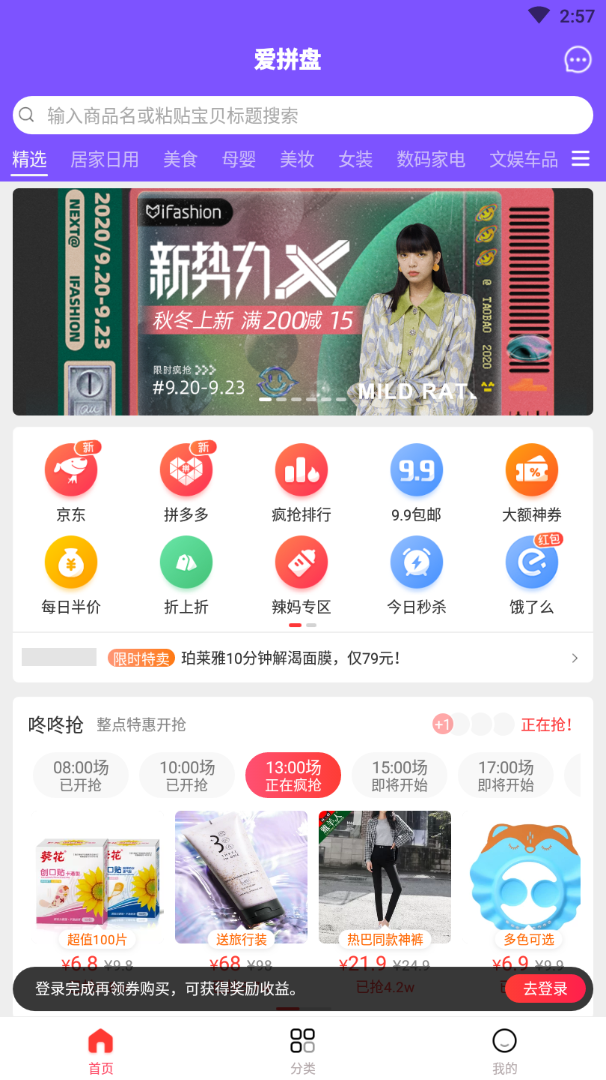606x1080 pixels.
Task: Open 今日秒杀 flash sale
Action: click(x=416, y=574)
